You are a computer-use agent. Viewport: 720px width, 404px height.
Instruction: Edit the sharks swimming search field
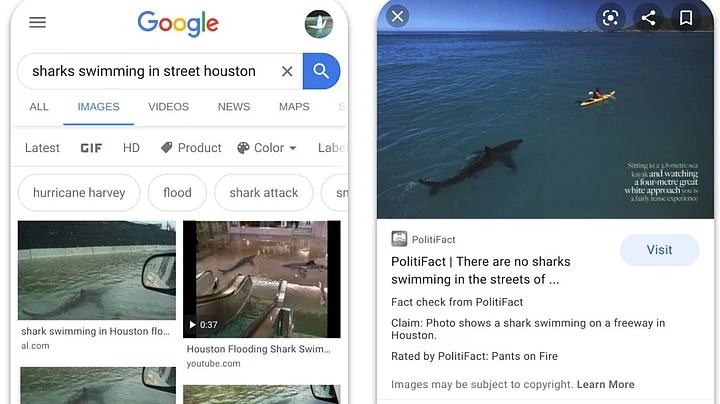pyautogui.click(x=144, y=71)
